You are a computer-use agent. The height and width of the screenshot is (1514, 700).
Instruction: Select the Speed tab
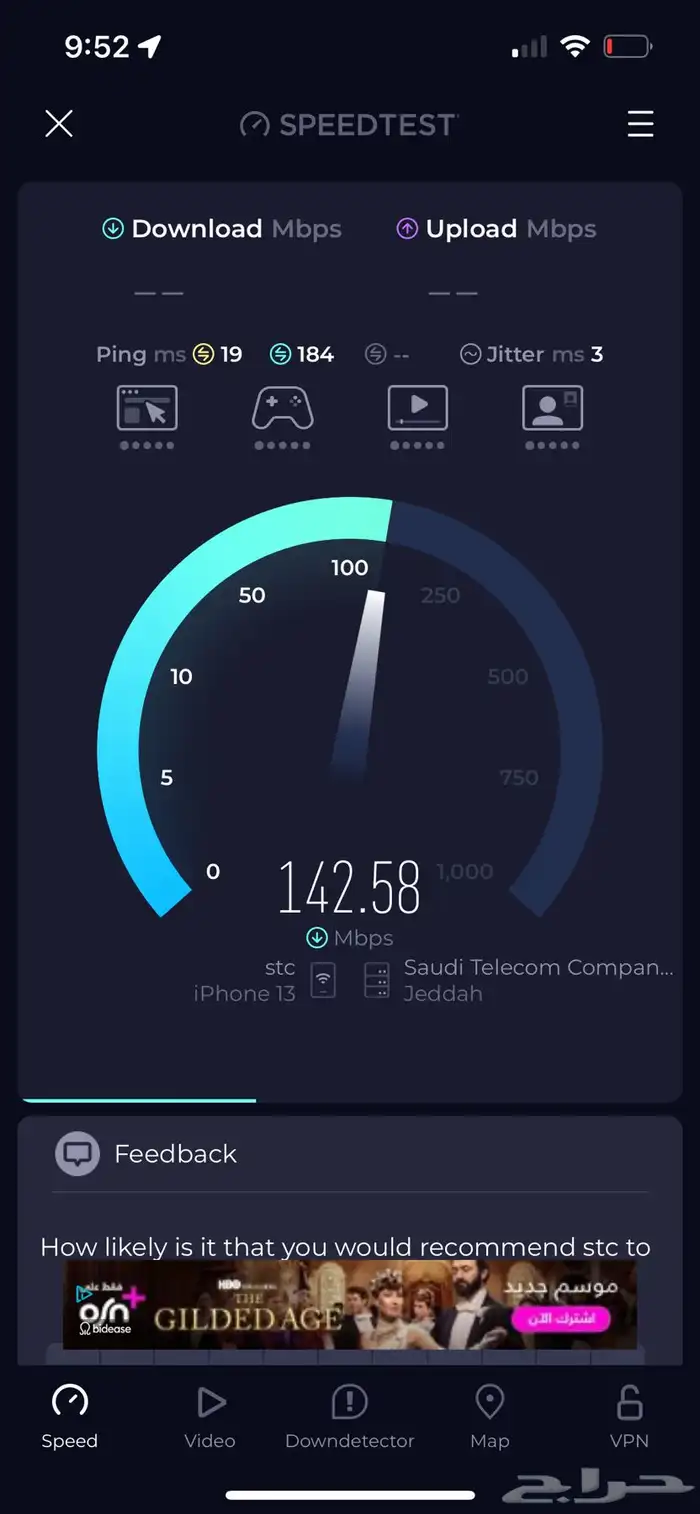(x=70, y=1416)
